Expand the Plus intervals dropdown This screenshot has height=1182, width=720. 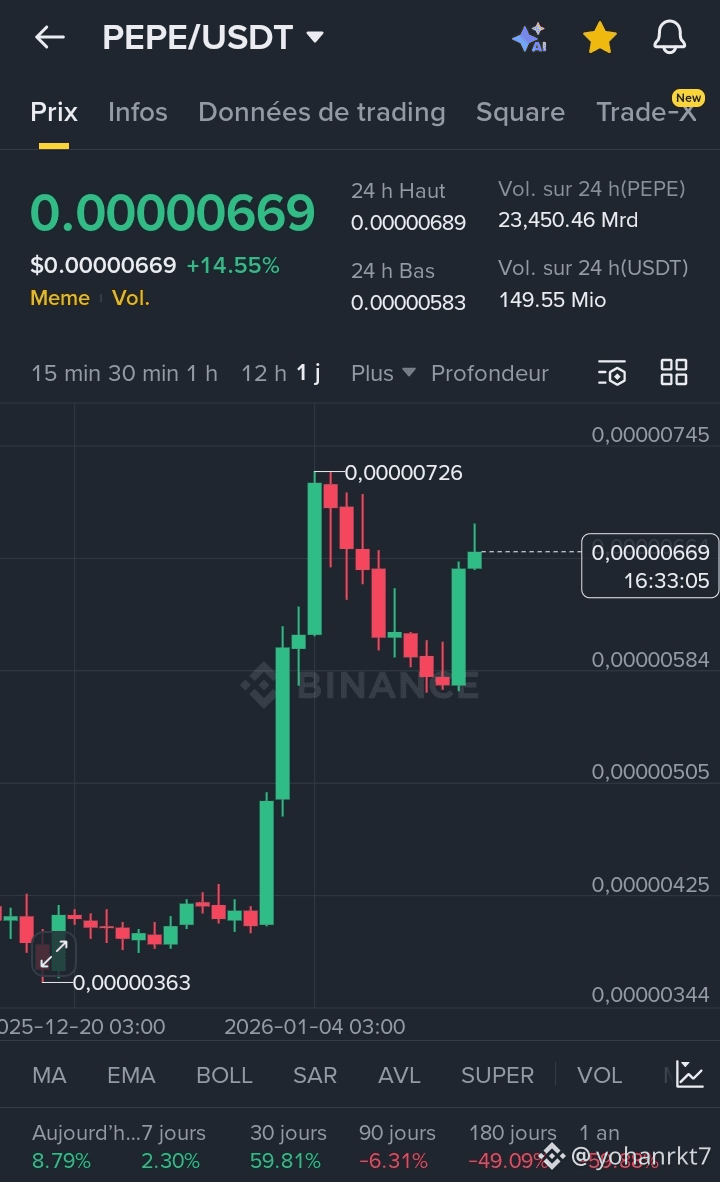(382, 374)
